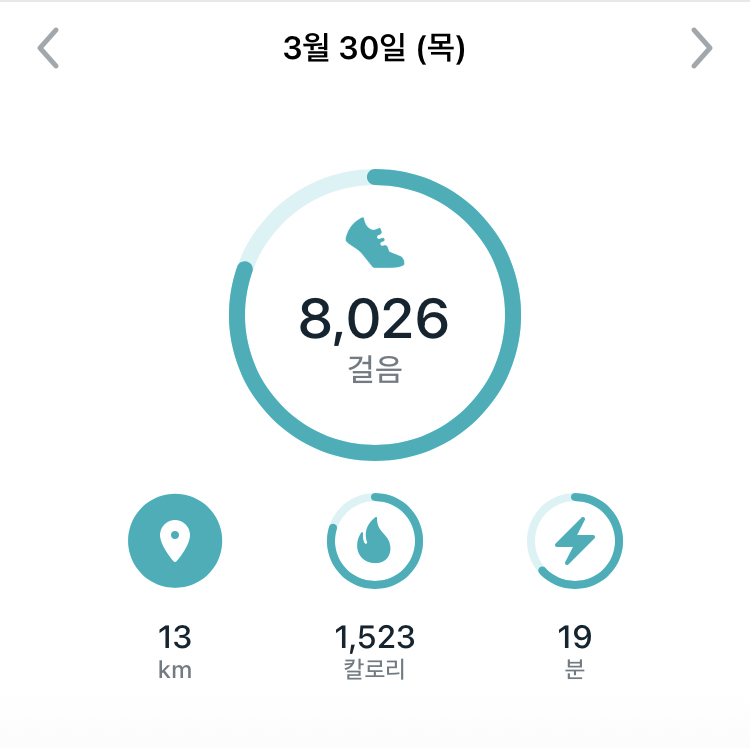Image resolution: width=750 pixels, height=748 pixels.
Task: Go to the next day
Action: [x=702, y=48]
